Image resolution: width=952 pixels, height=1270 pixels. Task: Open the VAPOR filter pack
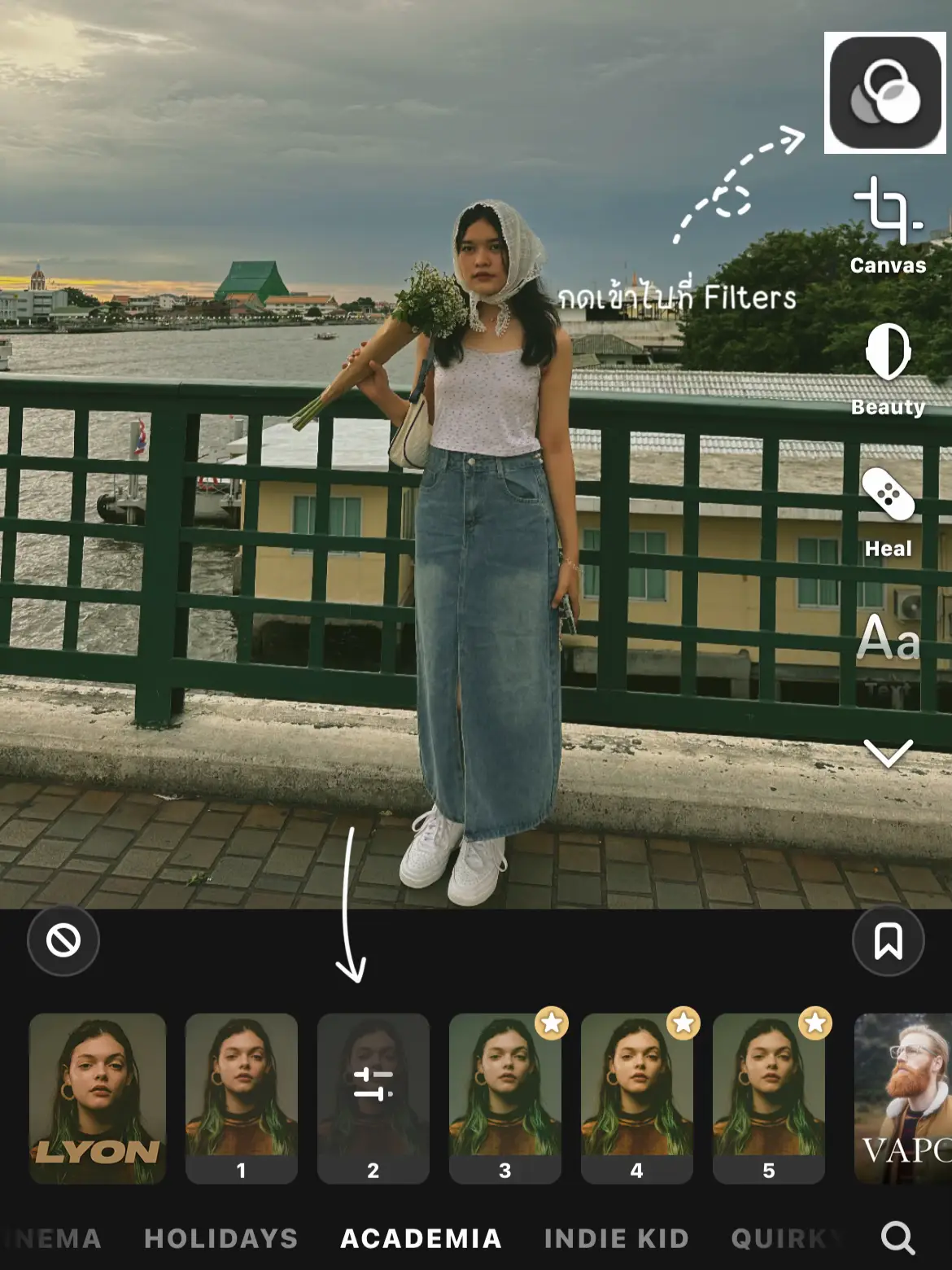pos(903,1097)
